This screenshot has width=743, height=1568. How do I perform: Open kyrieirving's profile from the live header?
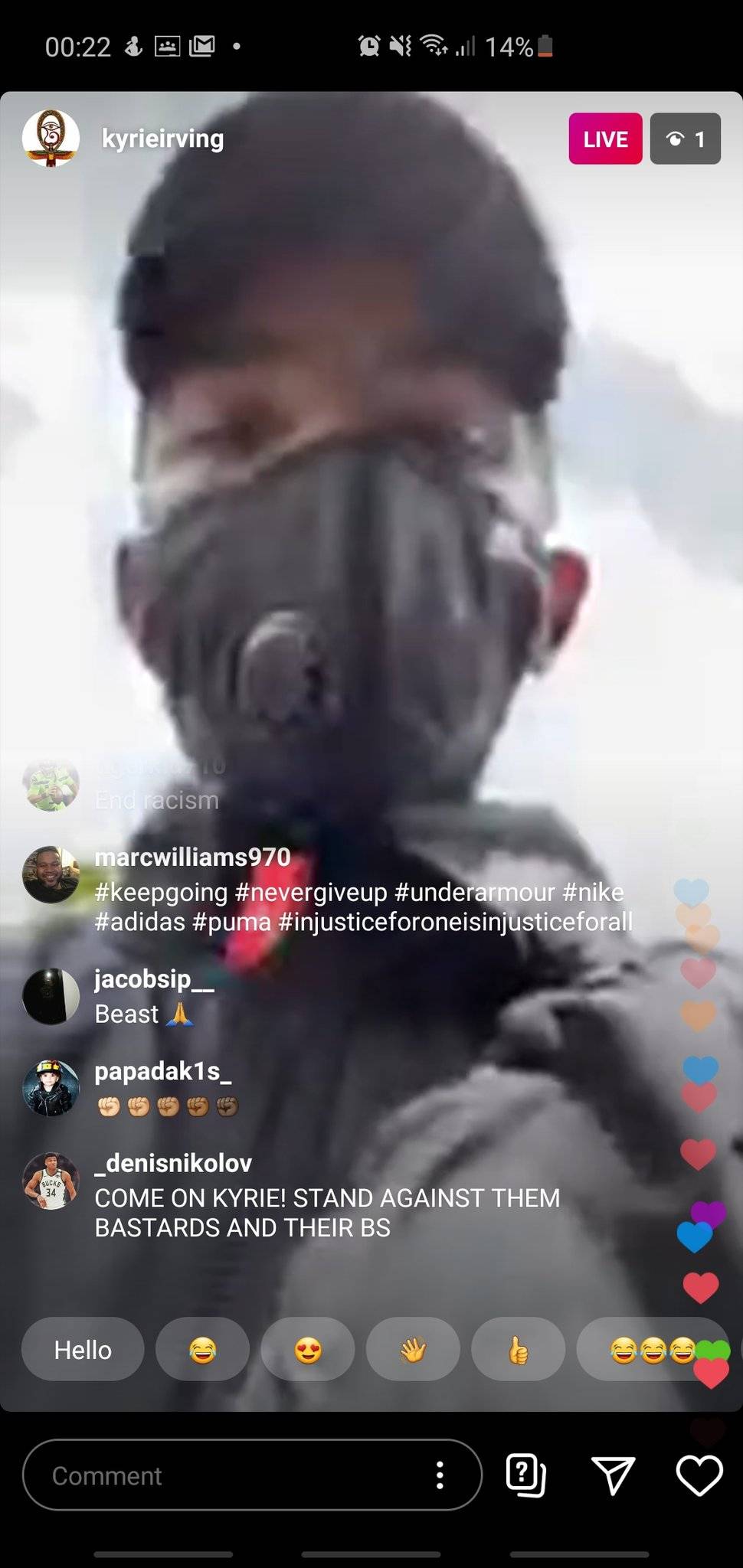162,139
